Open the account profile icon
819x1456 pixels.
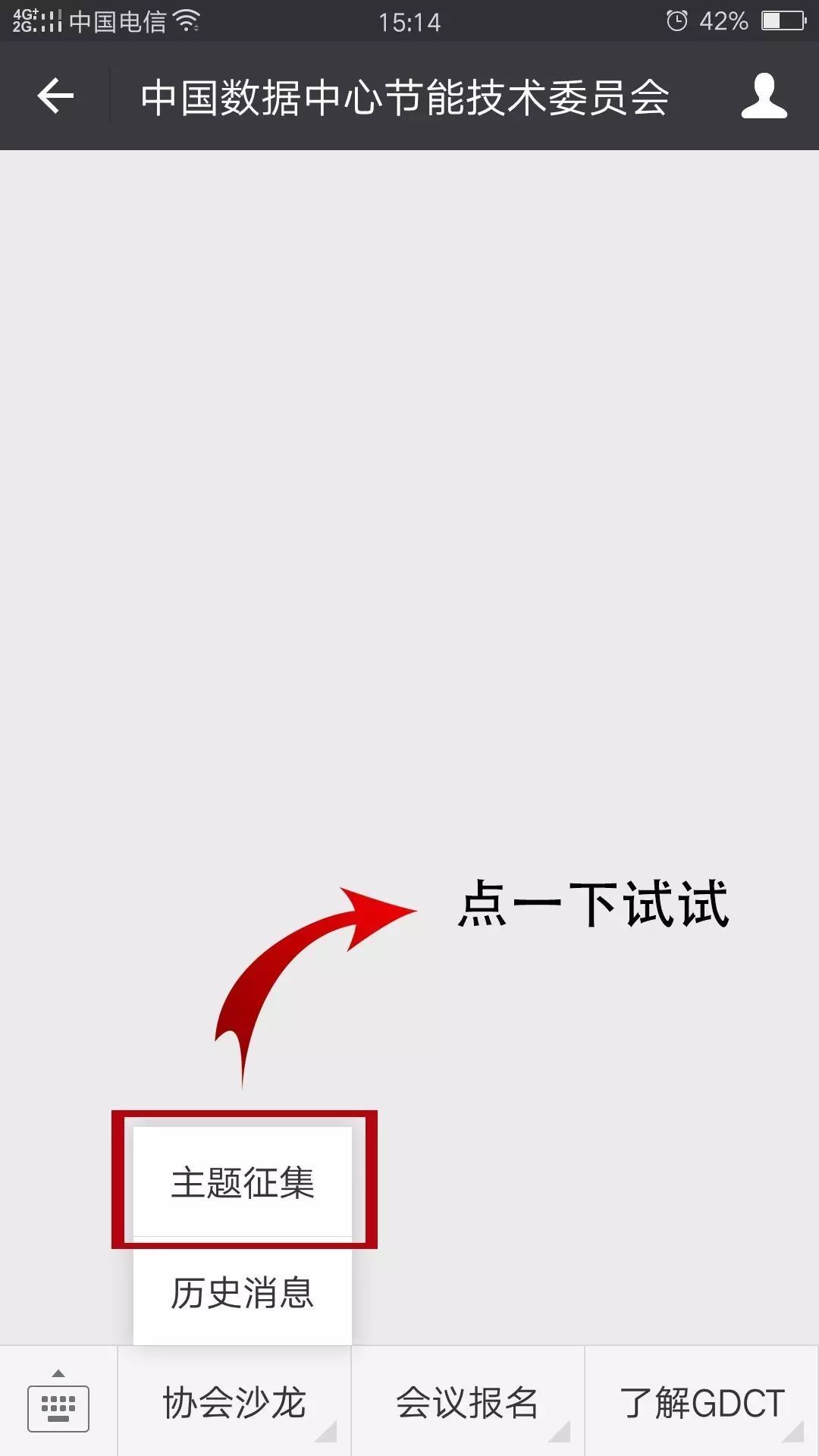(x=764, y=96)
